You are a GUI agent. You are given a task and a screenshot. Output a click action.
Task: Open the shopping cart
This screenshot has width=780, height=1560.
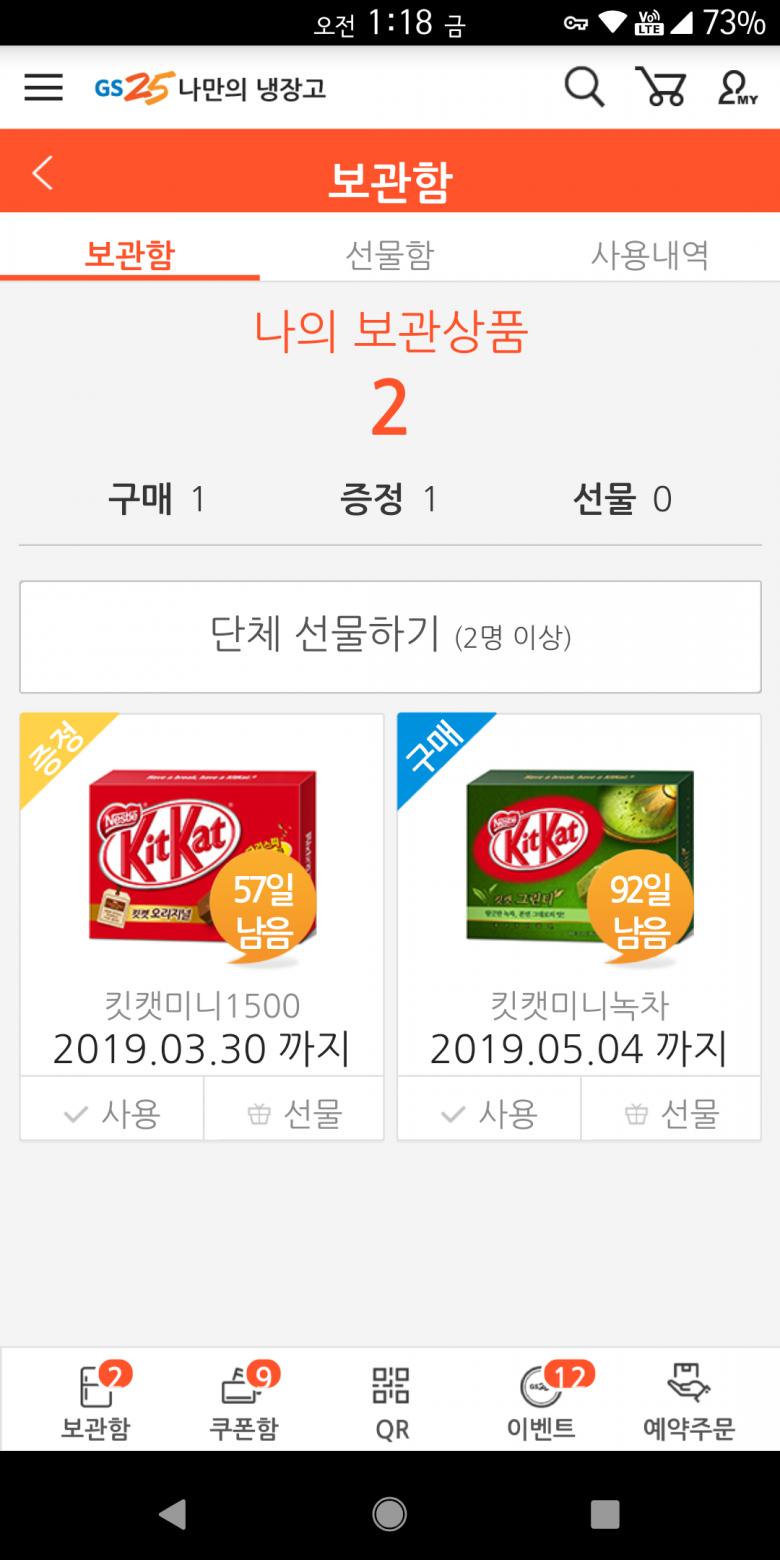tap(660, 88)
